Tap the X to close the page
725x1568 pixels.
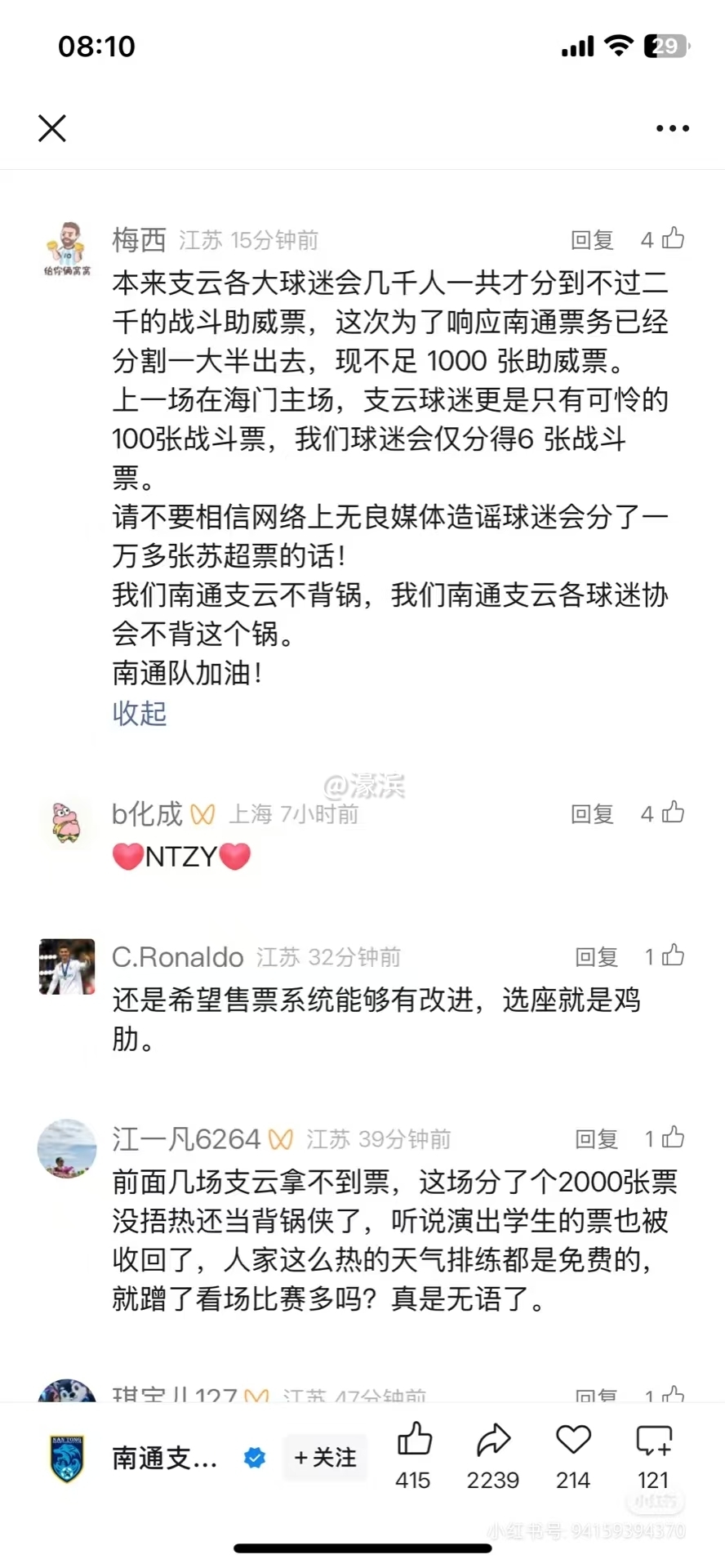51,128
